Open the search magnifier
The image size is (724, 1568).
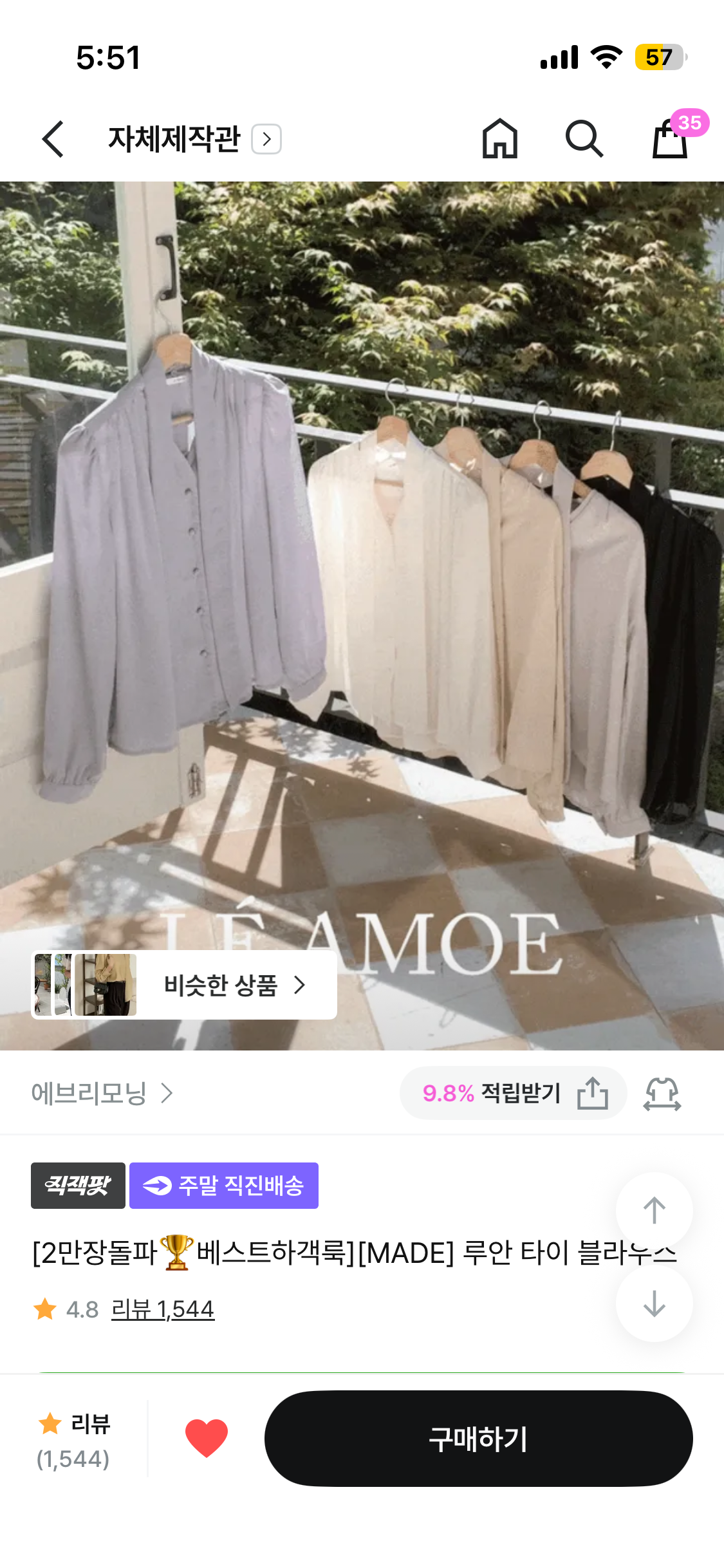(x=584, y=139)
